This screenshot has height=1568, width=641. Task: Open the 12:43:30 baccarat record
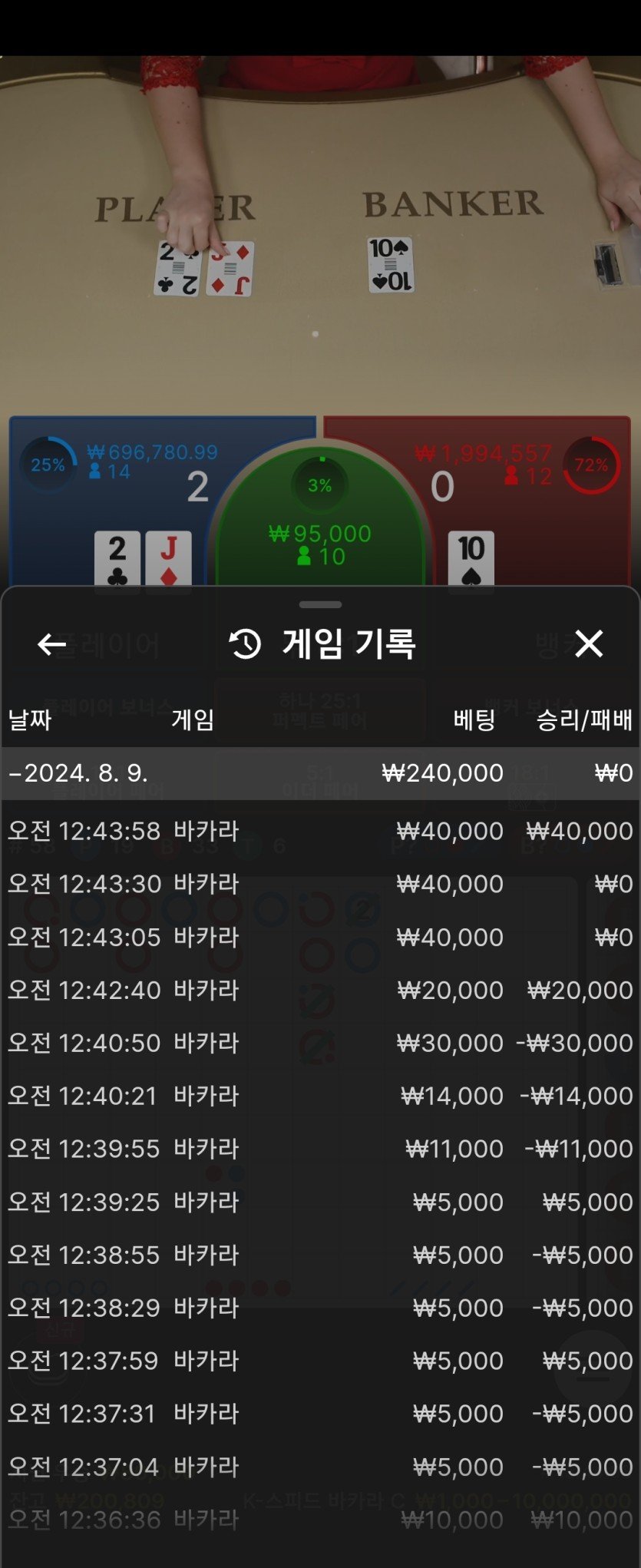(x=320, y=884)
